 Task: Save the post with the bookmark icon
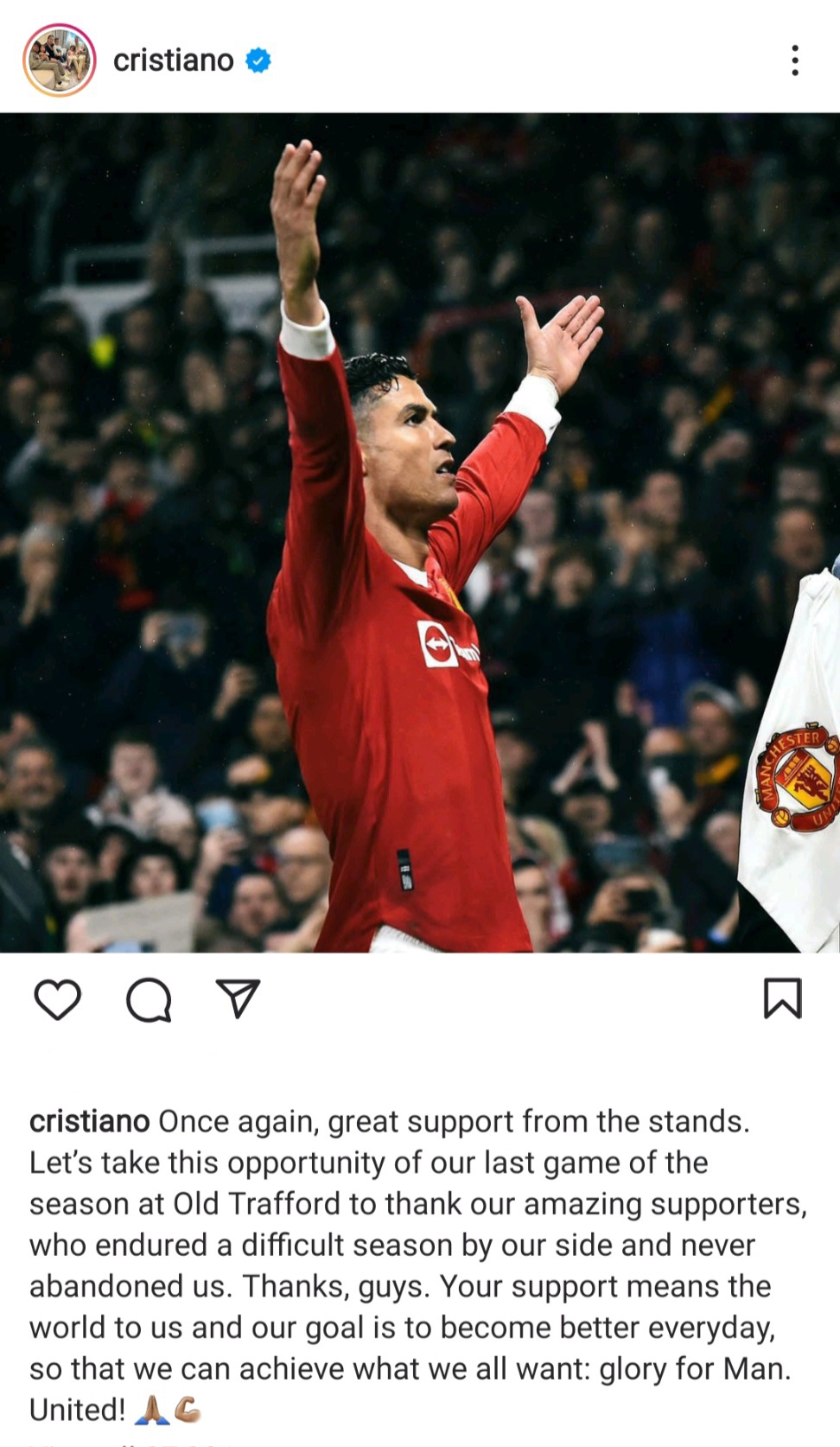pyautogui.click(x=782, y=998)
